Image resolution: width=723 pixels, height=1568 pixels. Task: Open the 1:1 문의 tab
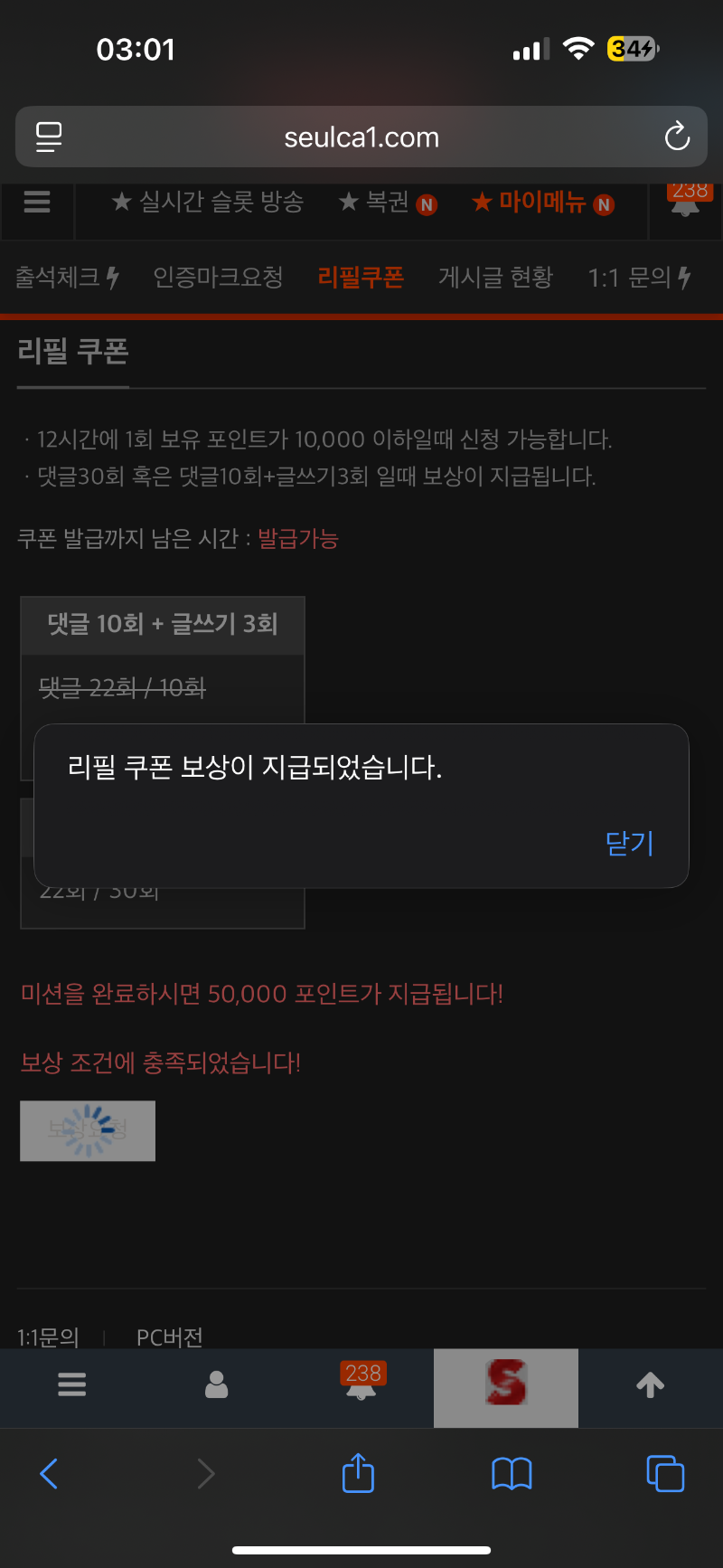coord(639,277)
